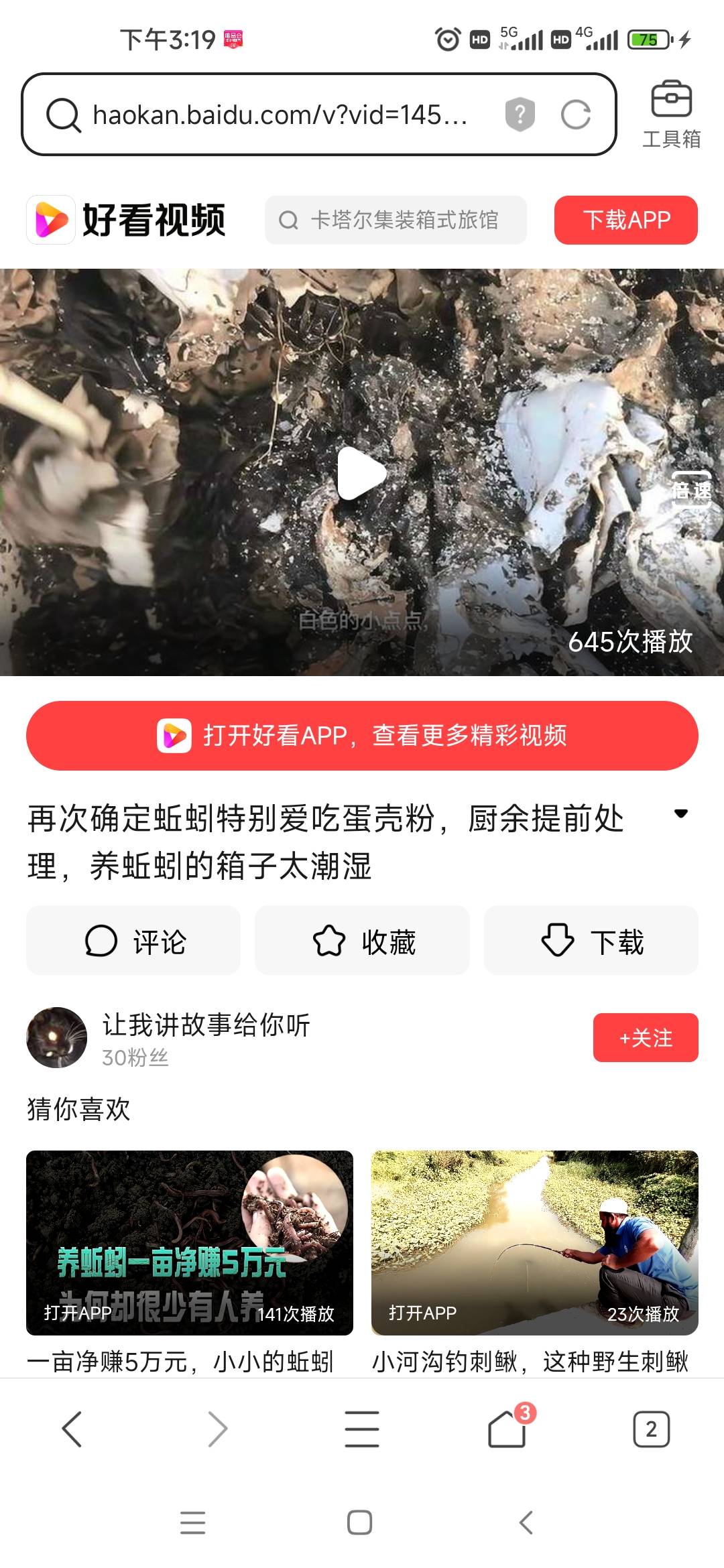
Task: Open the browser tabs switcher showing 2
Action: click(x=651, y=1429)
